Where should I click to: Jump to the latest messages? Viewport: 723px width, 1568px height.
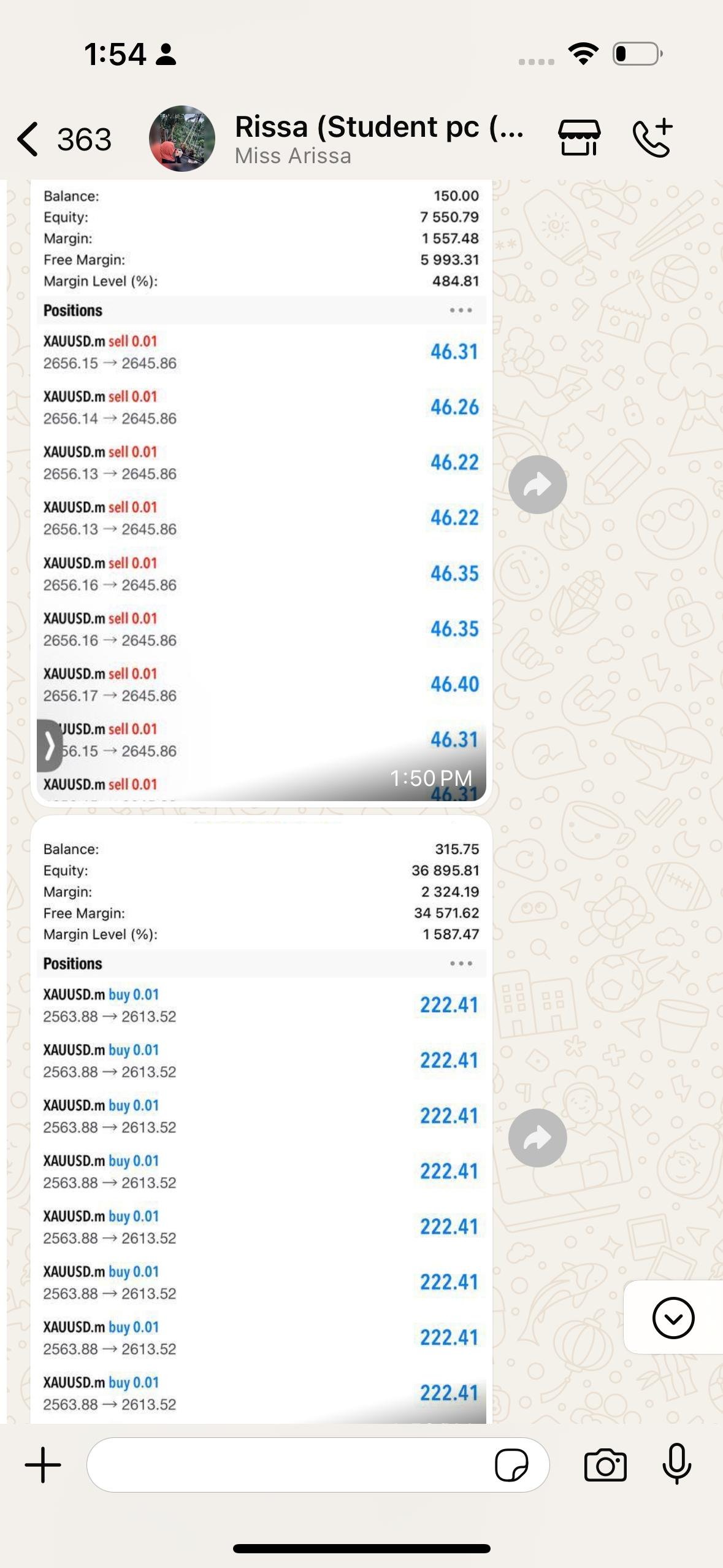coord(673,1317)
